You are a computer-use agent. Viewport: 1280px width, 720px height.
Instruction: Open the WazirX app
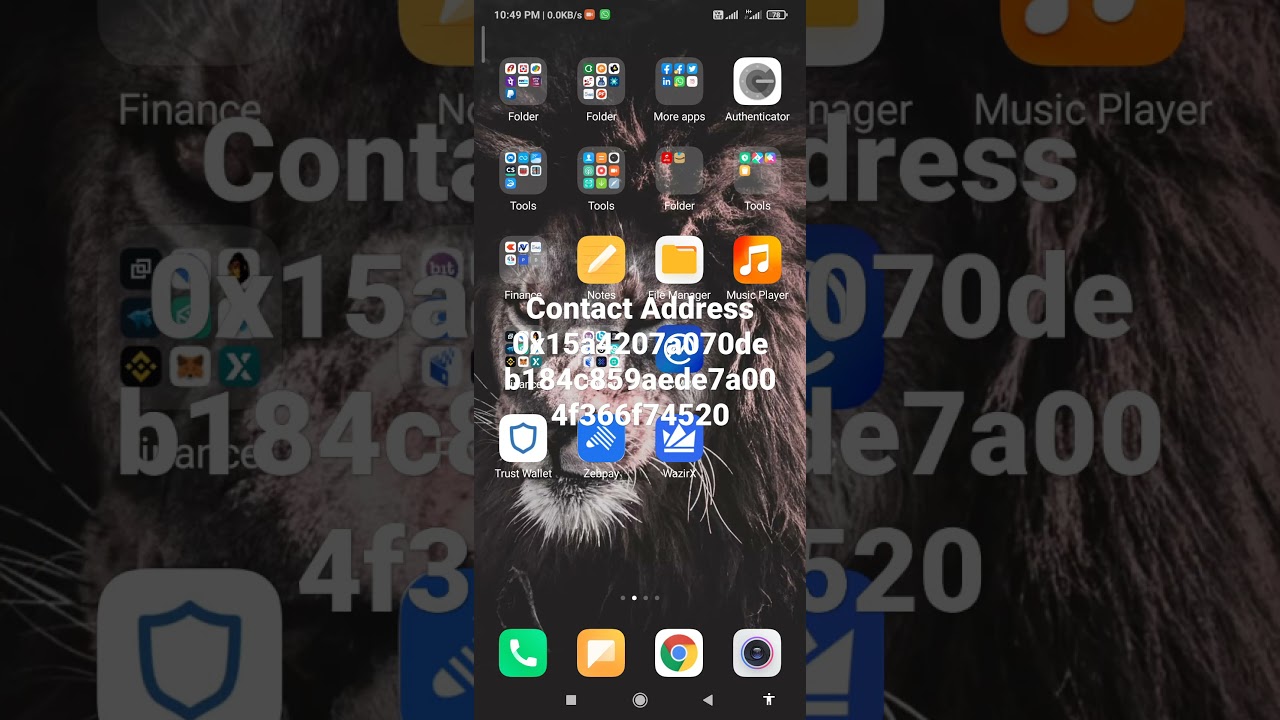click(679, 441)
